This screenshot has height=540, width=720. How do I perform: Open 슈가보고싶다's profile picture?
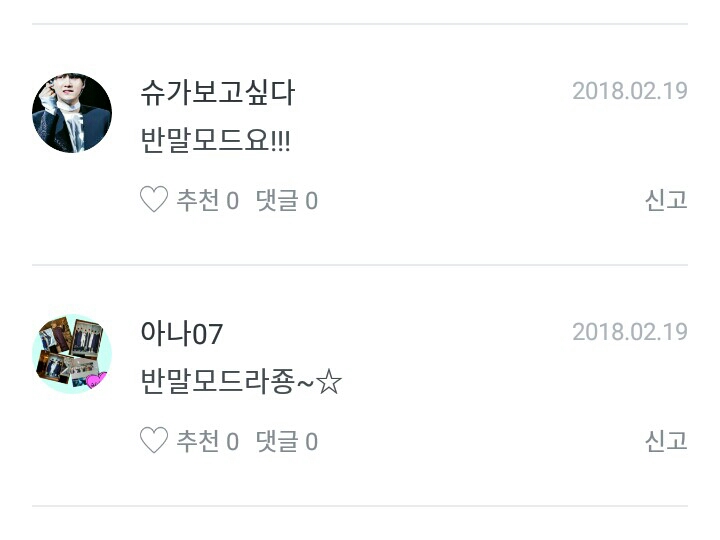[x=72, y=113]
